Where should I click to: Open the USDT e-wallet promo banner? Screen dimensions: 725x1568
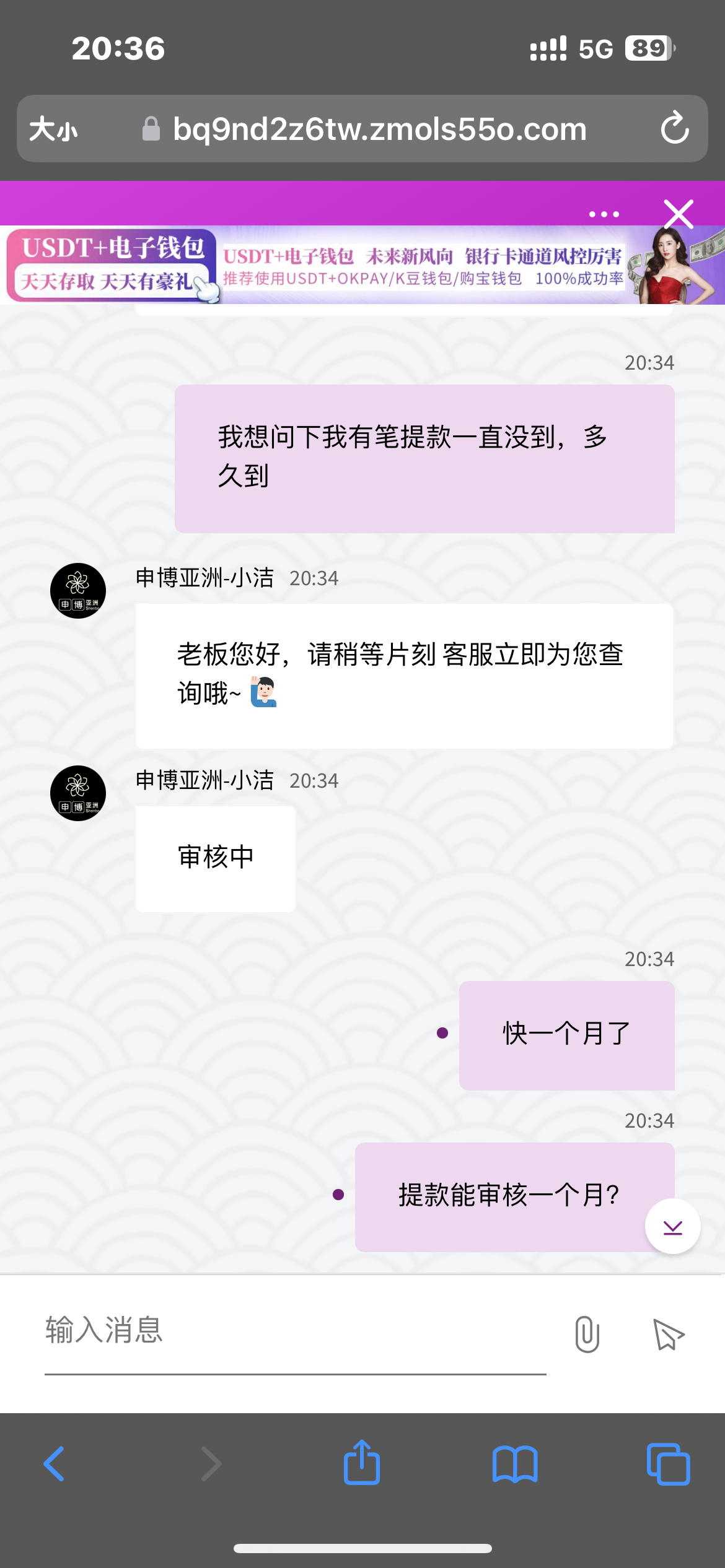pyautogui.click(x=362, y=265)
